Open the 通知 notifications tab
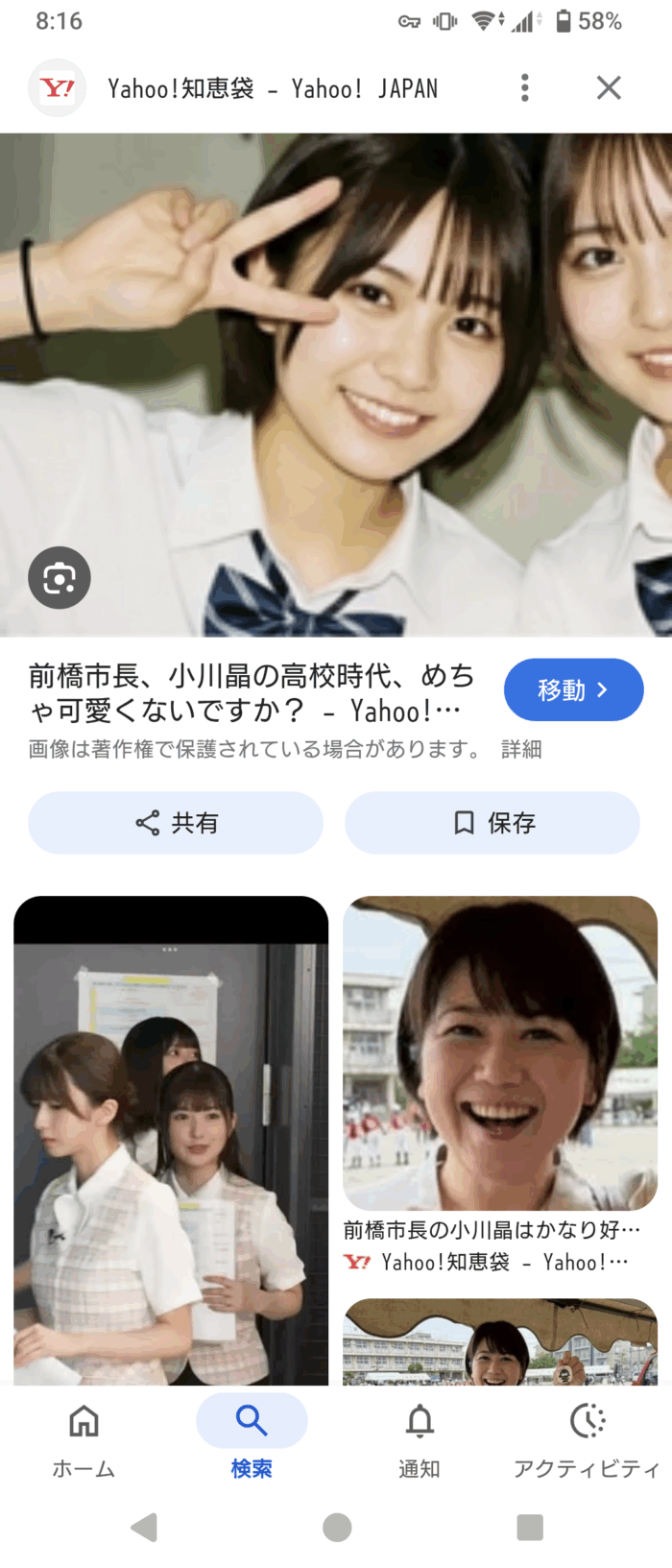This screenshot has width=672, height=1568. coord(420,1437)
